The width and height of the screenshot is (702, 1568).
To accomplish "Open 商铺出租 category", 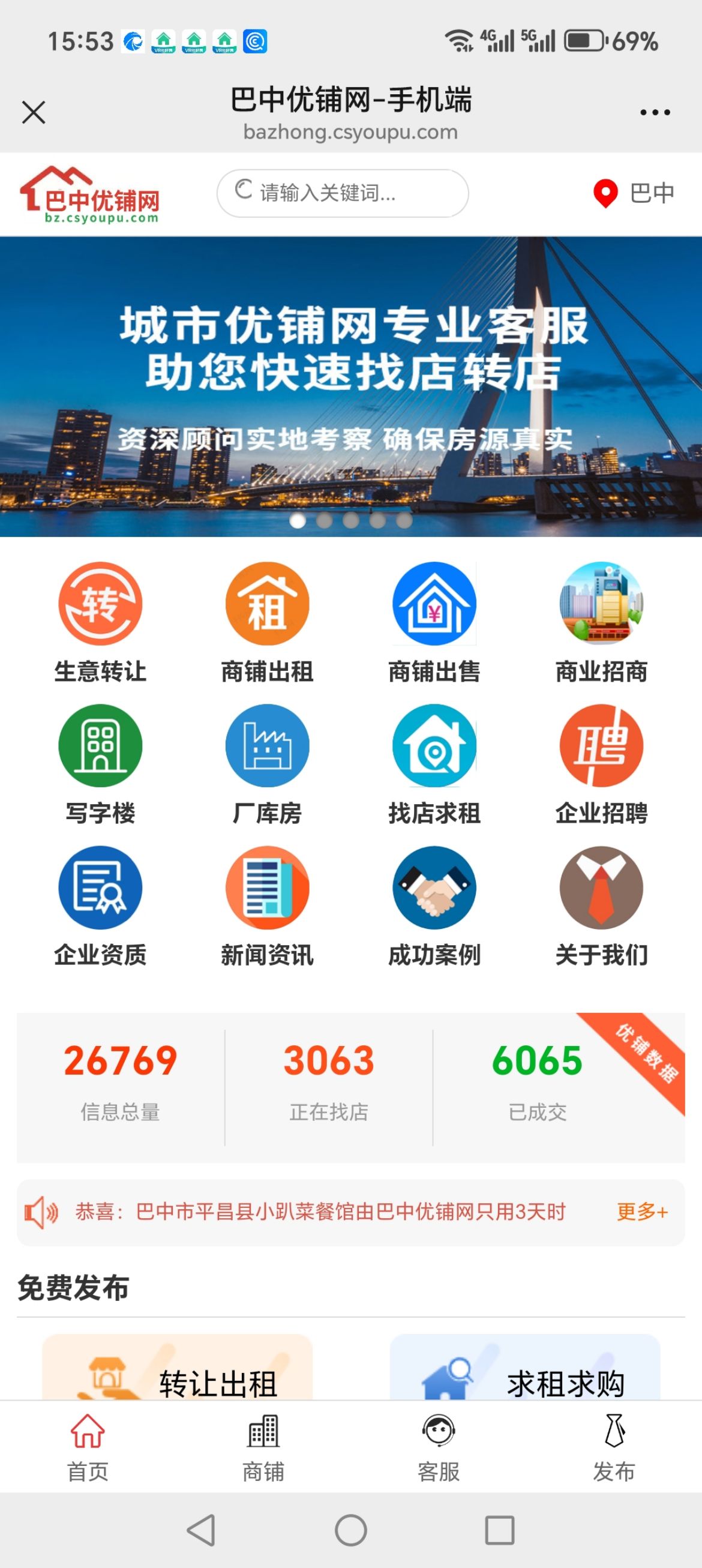I will (267, 621).
